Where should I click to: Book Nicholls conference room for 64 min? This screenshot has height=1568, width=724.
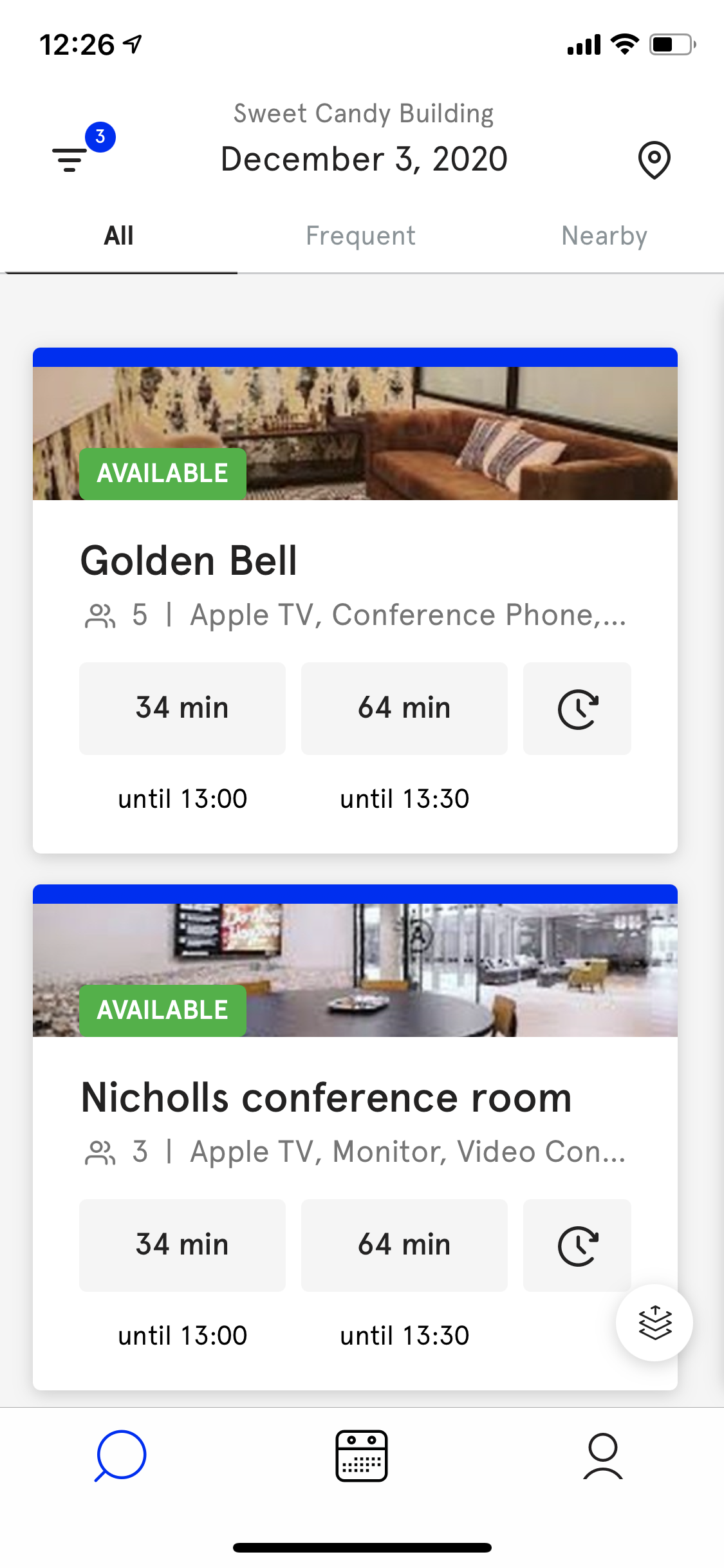click(x=404, y=1245)
